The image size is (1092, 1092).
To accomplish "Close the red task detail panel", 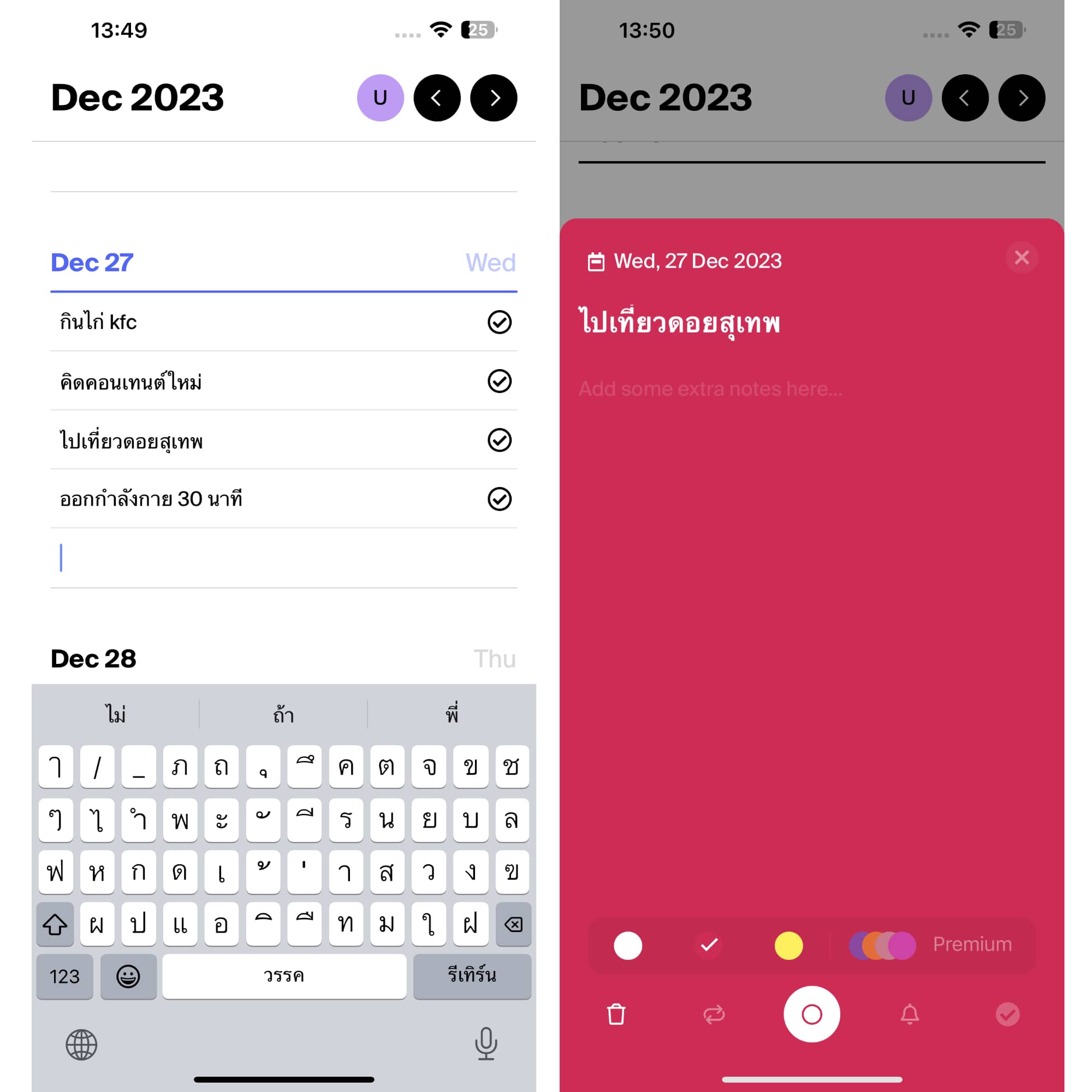I will coord(1022,258).
